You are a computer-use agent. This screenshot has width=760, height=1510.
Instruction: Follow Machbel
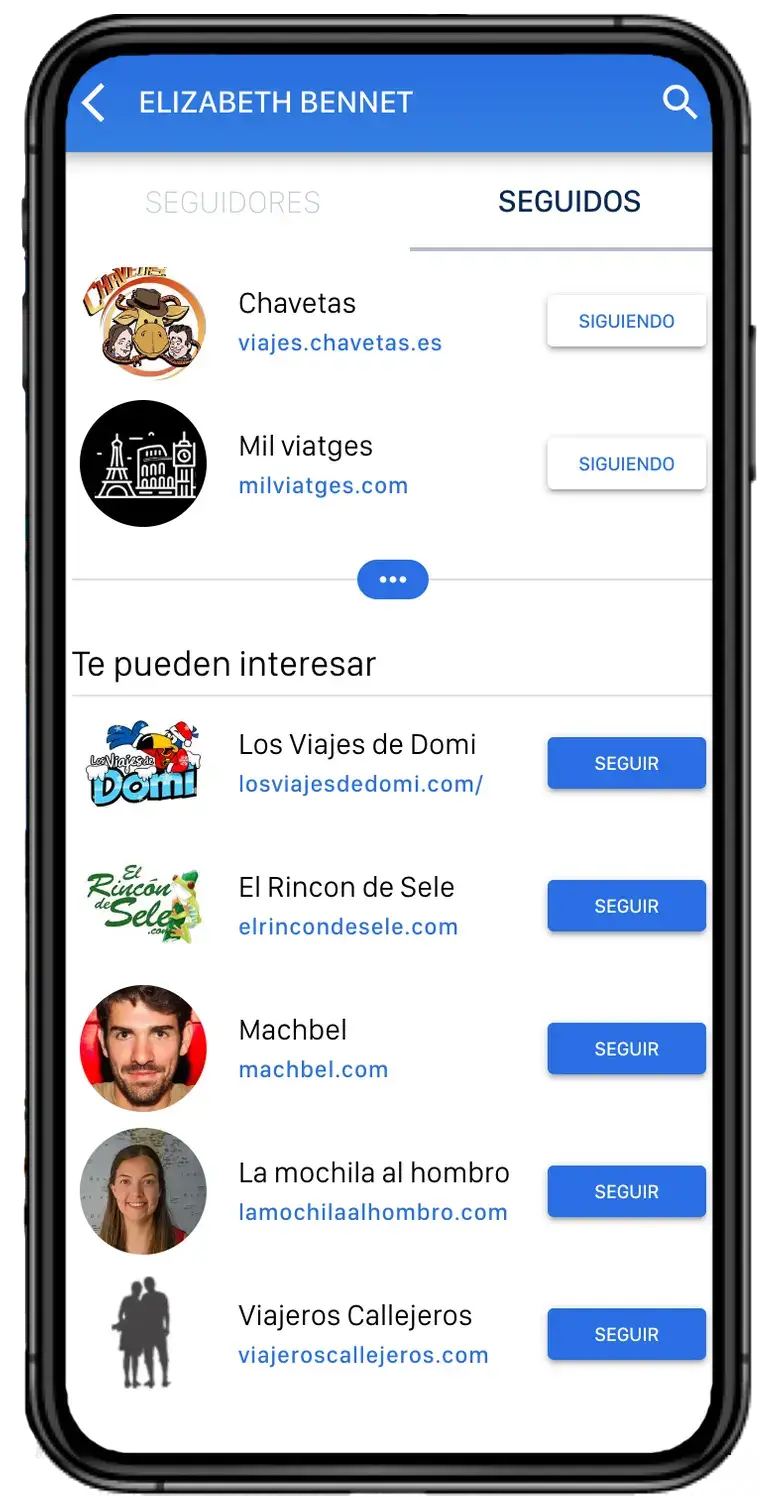pyautogui.click(x=626, y=1049)
